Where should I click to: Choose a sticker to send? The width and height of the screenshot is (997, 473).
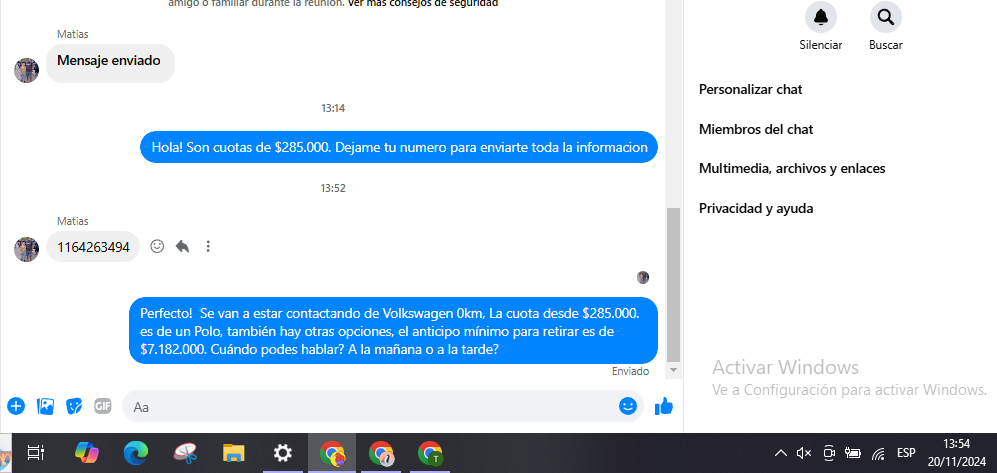74,406
